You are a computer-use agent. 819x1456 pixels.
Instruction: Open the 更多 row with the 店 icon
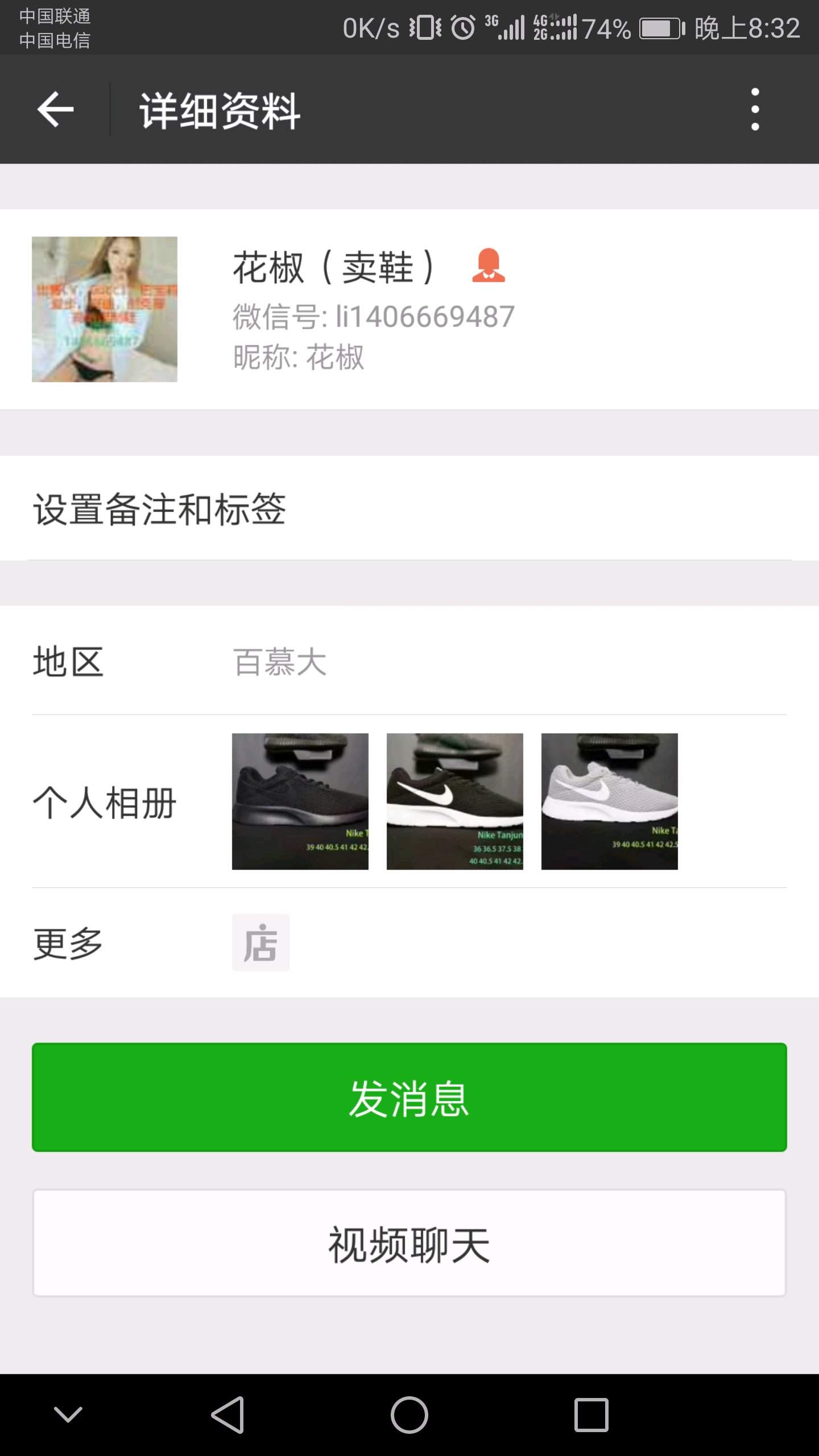409,943
